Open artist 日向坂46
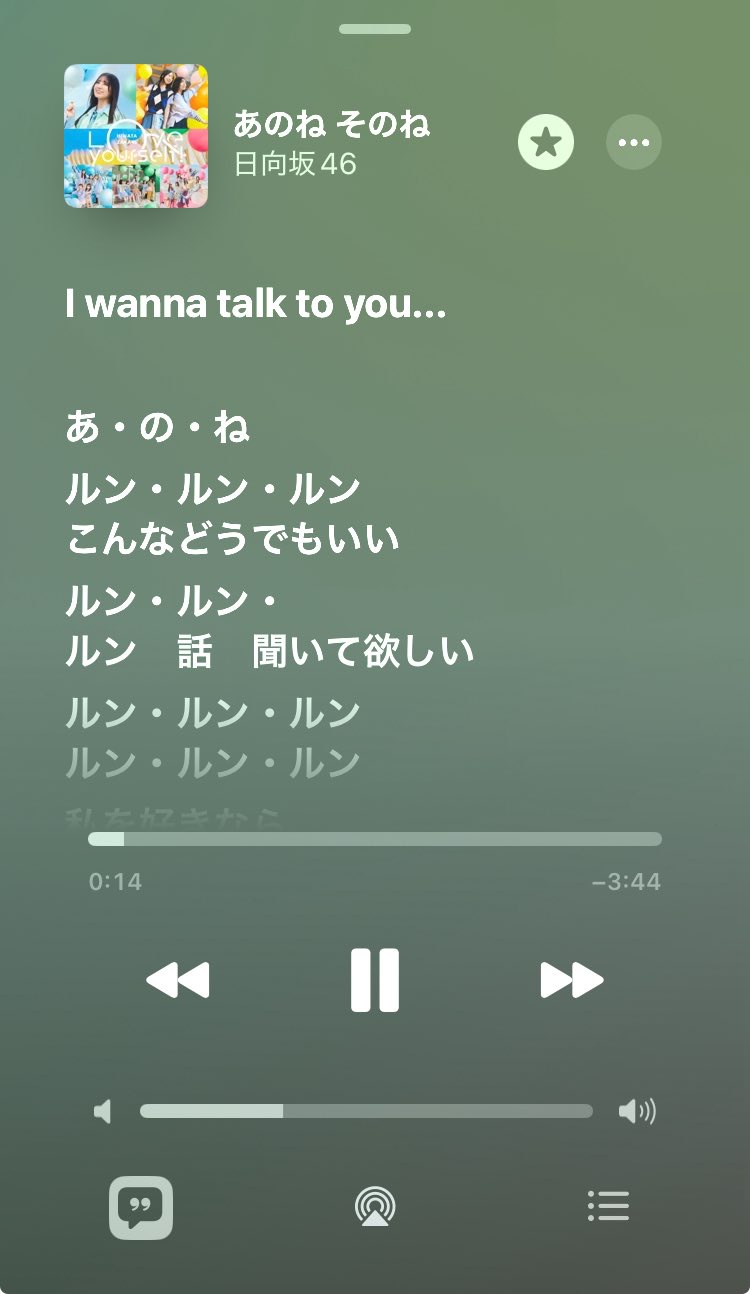The image size is (750, 1294). coord(295,163)
